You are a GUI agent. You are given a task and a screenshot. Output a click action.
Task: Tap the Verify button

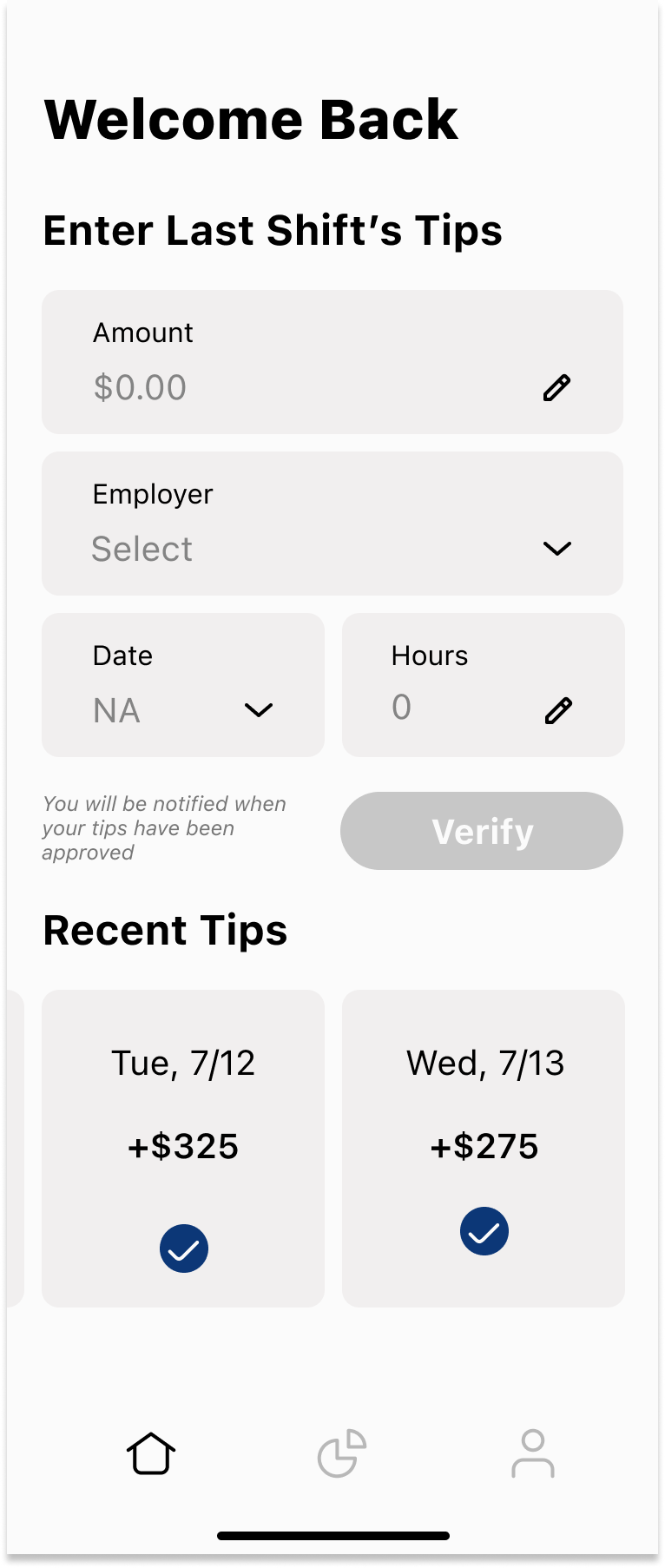tap(482, 831)
